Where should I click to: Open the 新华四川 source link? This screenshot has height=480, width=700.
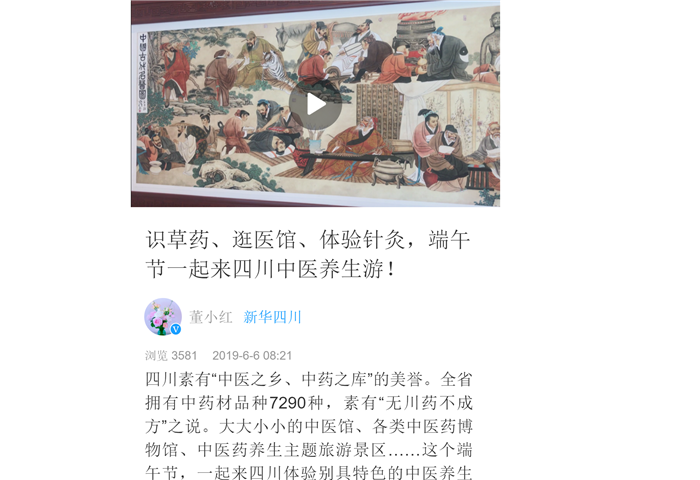pyautogui.click(x=272, y=317)
